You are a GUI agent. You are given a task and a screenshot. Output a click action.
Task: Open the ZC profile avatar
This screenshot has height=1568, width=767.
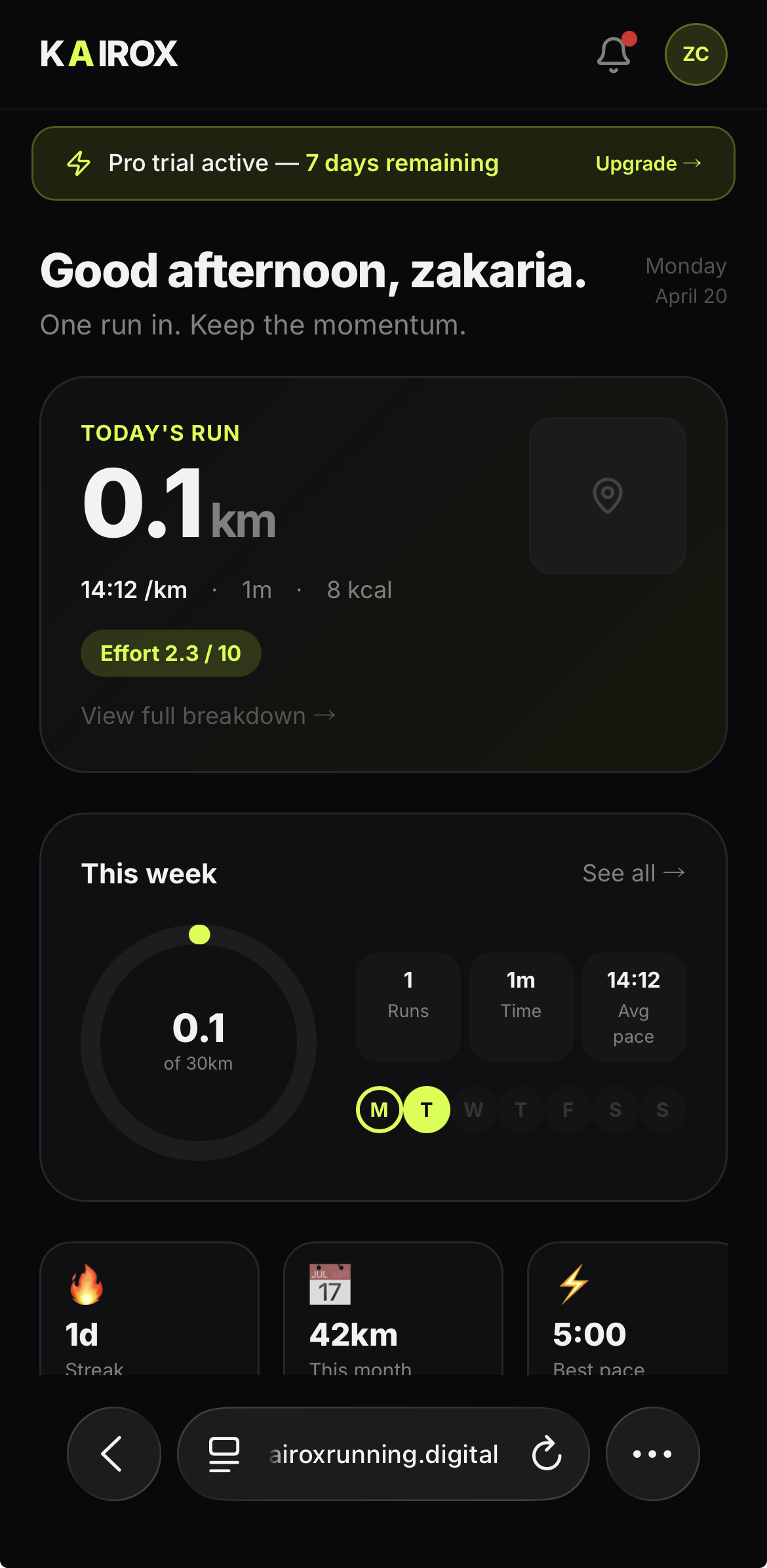pyautogui.click(x=696, y=54)
